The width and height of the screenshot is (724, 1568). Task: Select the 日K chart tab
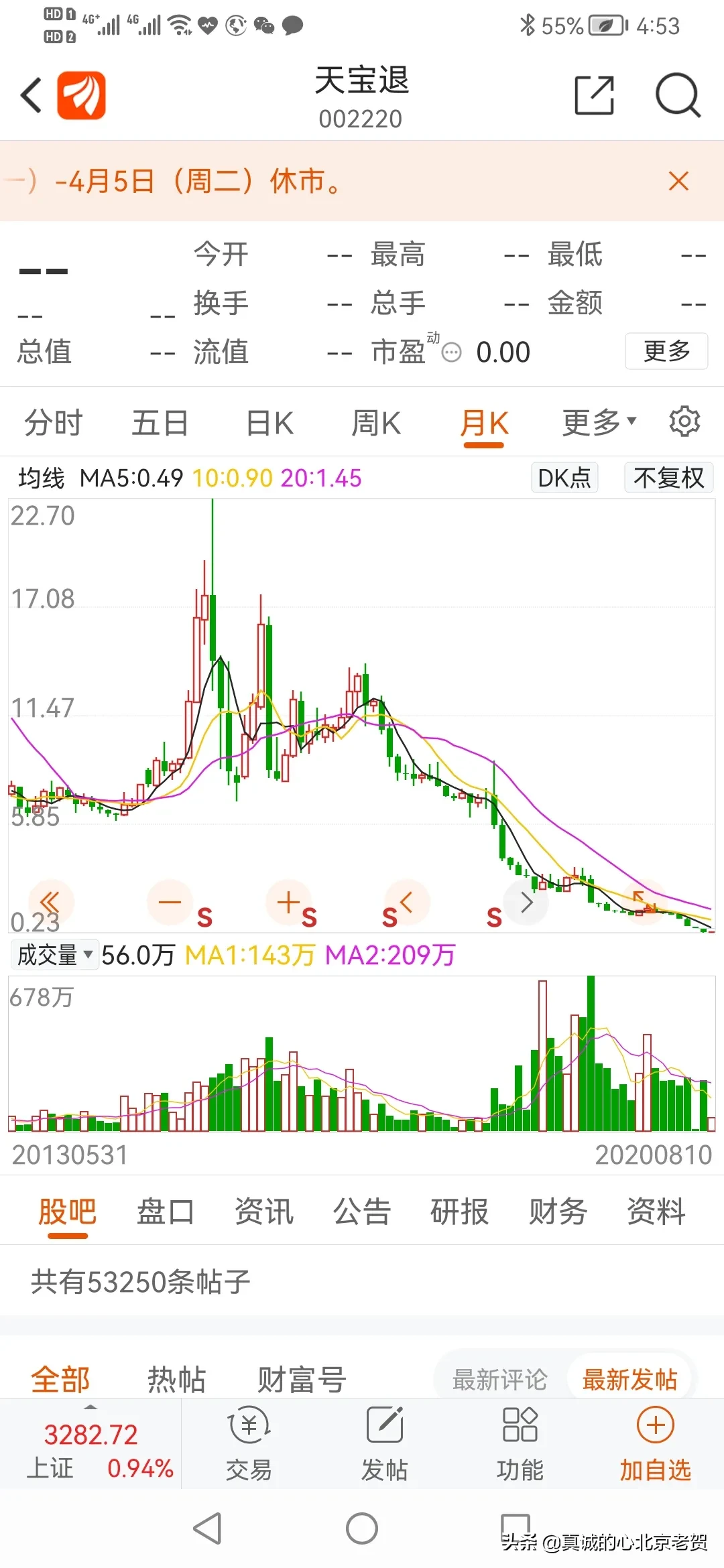point(269,423)
